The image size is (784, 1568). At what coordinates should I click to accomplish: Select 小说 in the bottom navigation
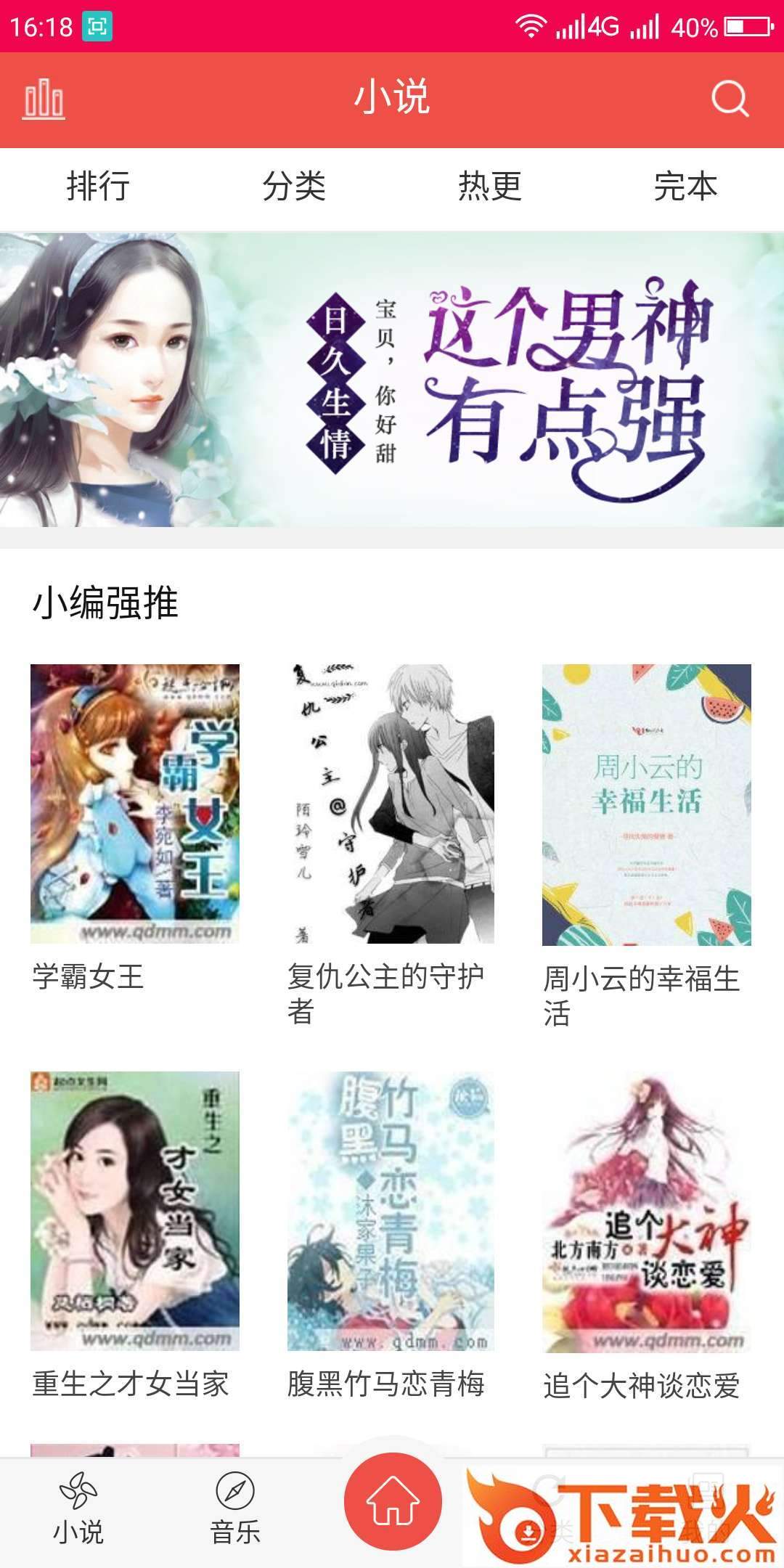(78, 1508)
